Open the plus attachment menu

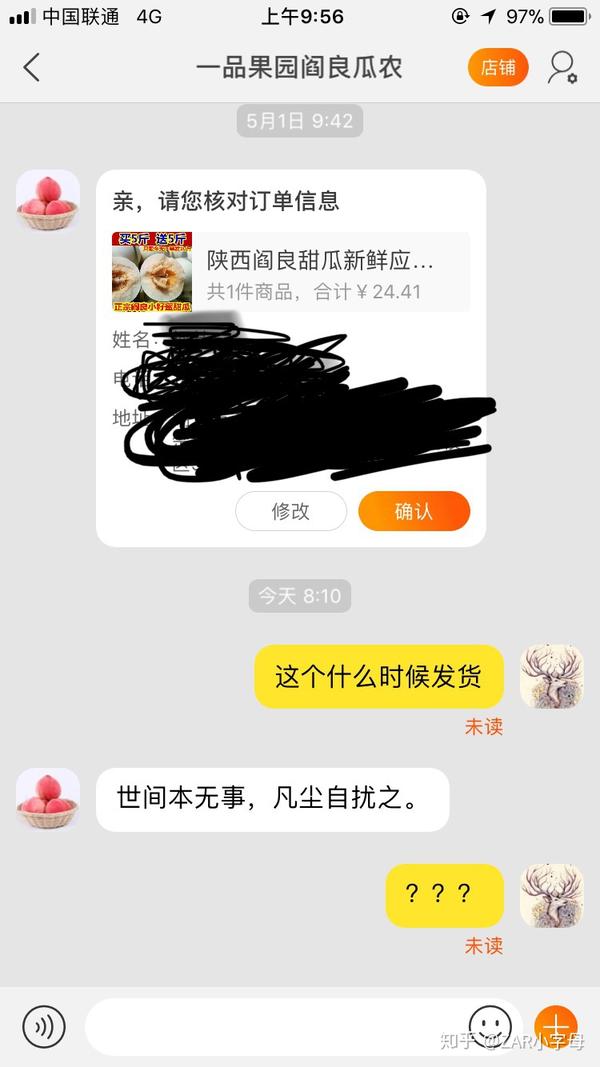[x=556, y=1026]
